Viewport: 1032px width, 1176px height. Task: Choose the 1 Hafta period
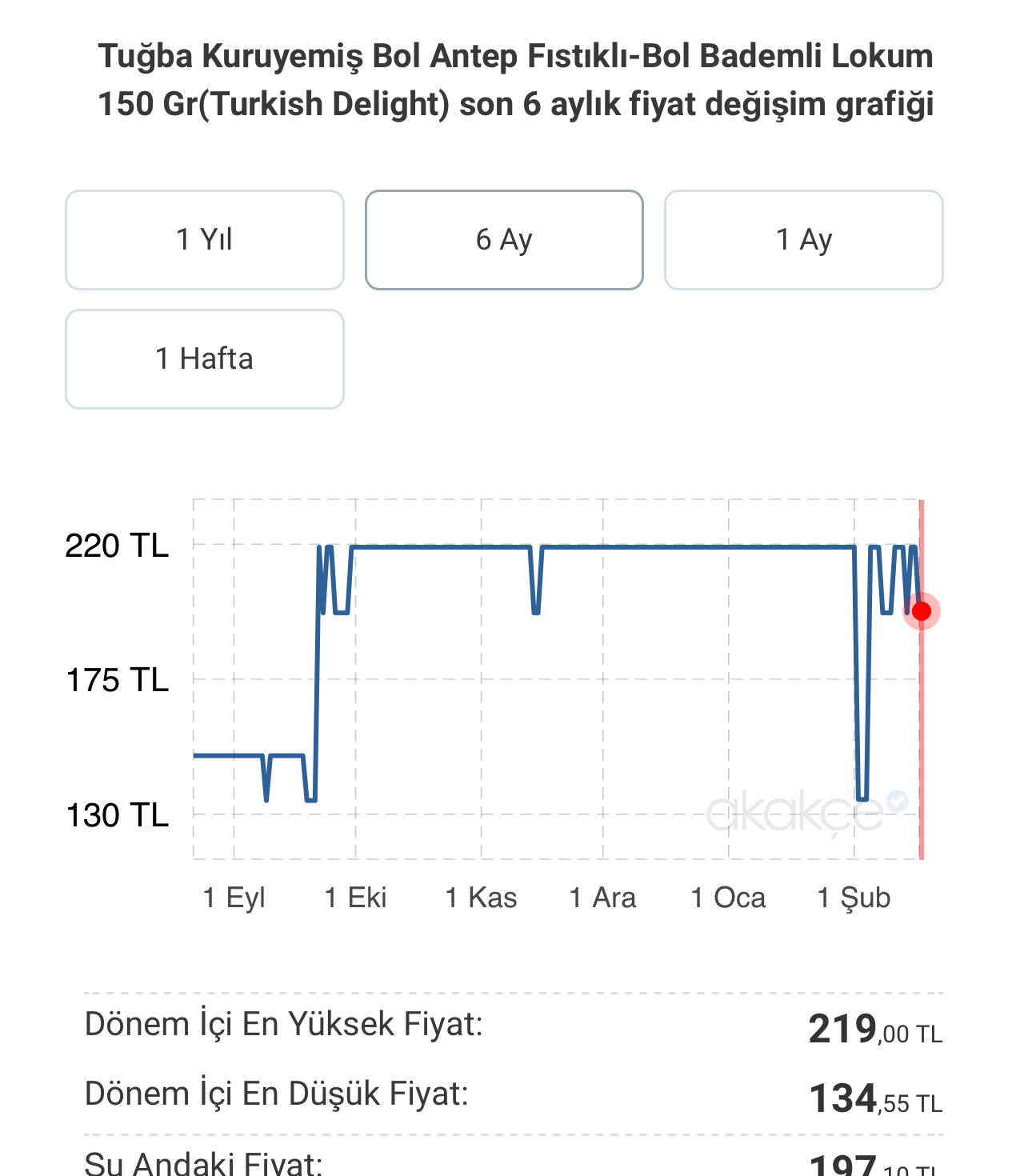click(x=205, y=359)
